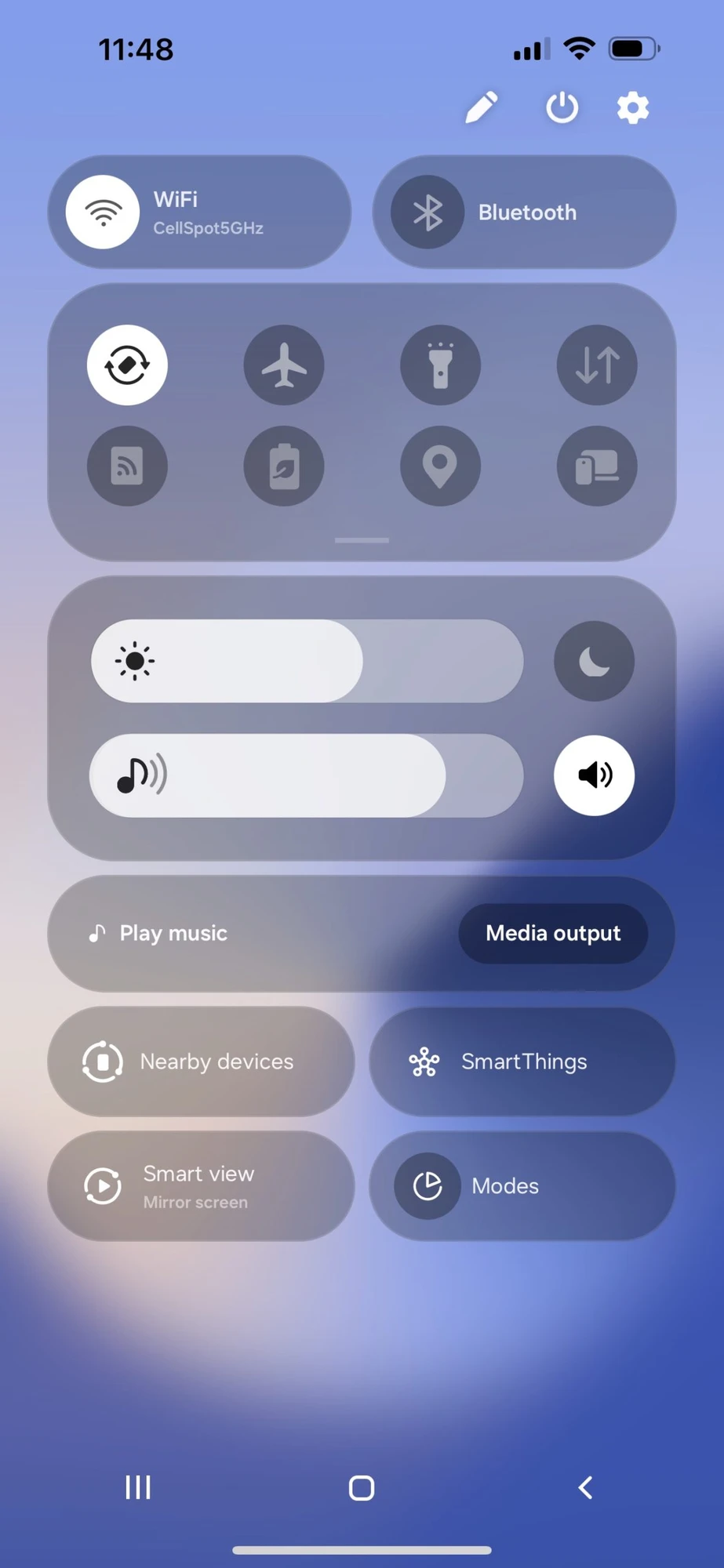This screenshot has width=724, height=1568.
Task: Enable location services
Action: tap(440, 466)
